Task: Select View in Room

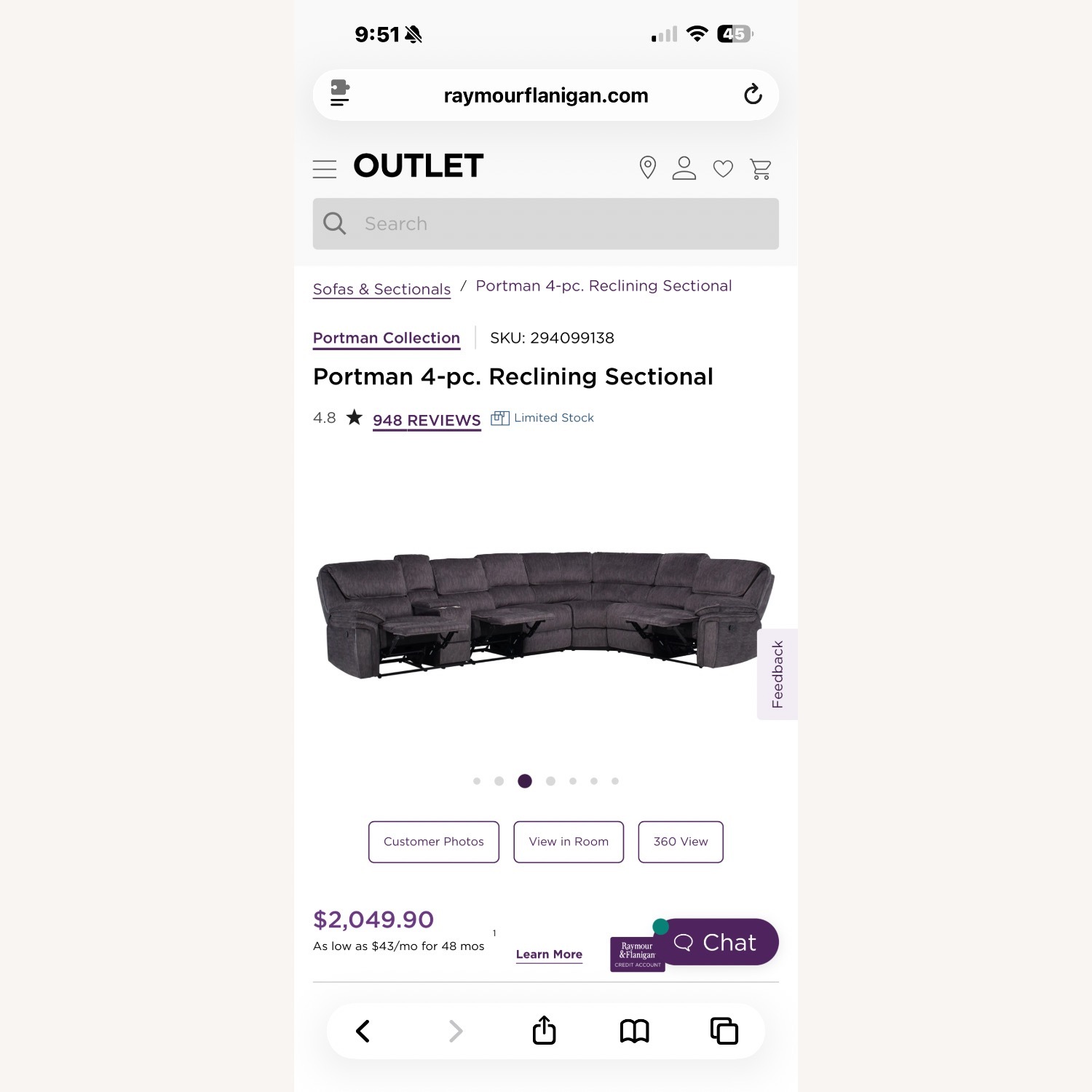Action: (569, 842)
